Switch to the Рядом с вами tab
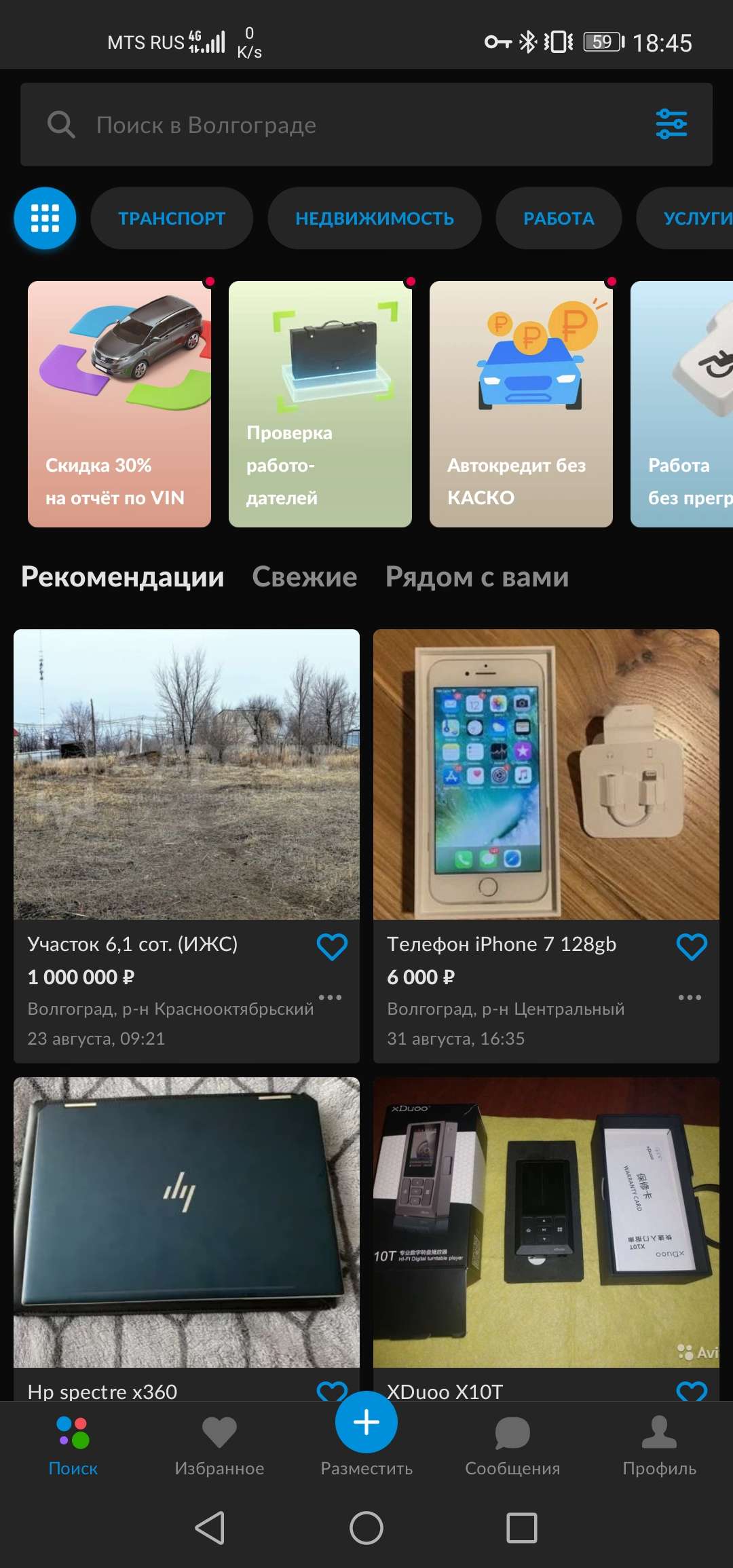Image resolution: width=733 pixels, height=1568 pixels. tap(476, 577)
